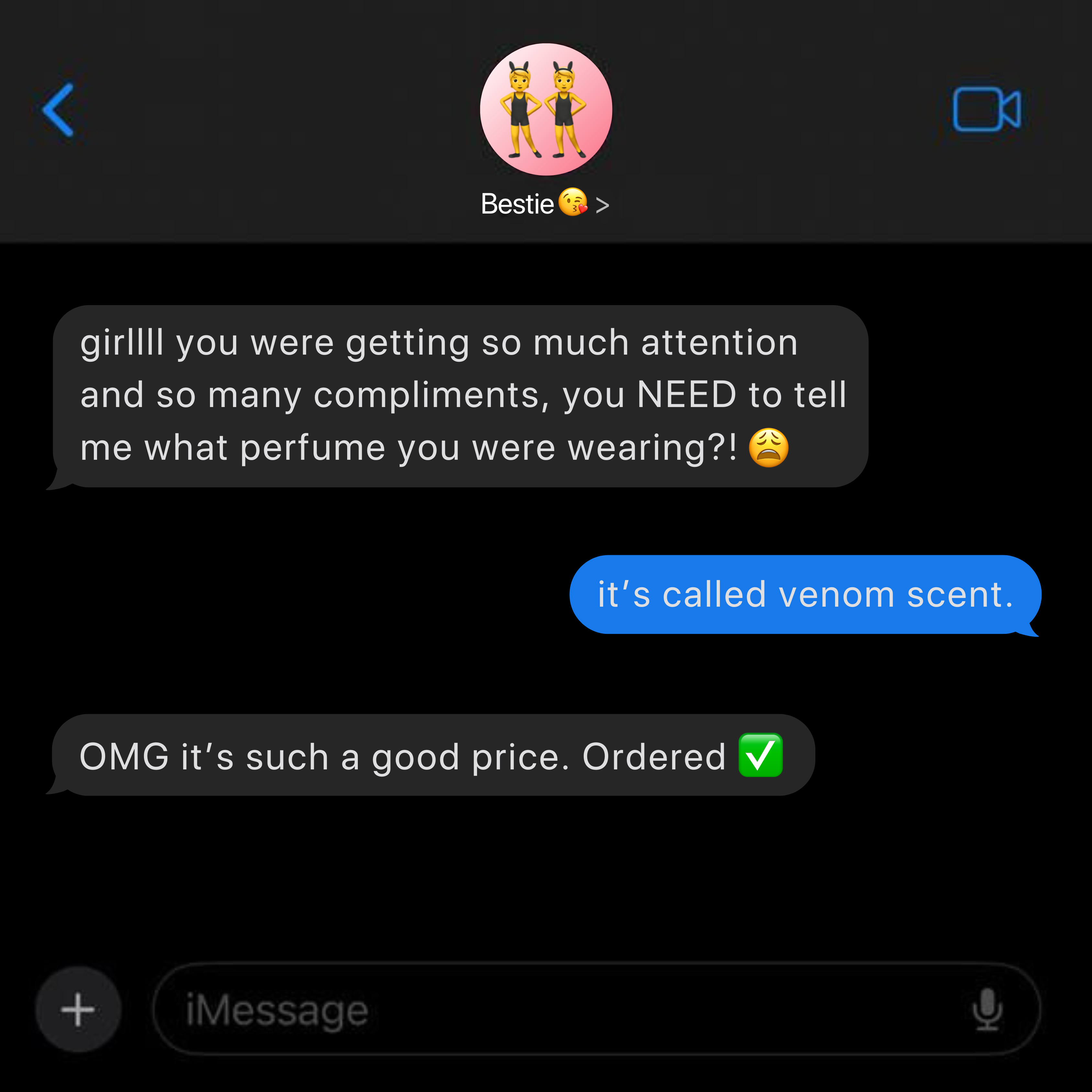Record an audio message with microphone
Viewport: 1092px width, 1092px height.
(x=987, y=1009)
